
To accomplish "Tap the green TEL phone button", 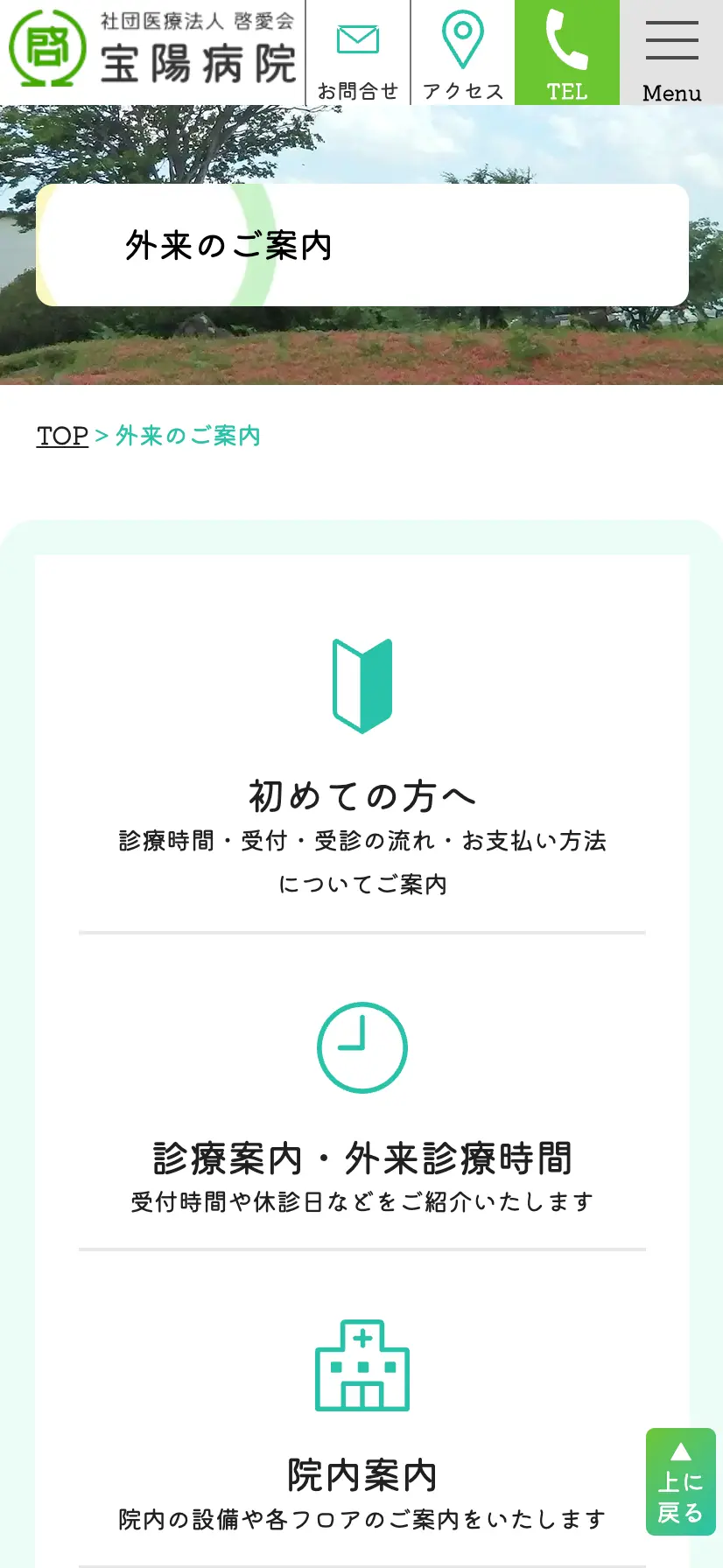I will click(x=566, y=54).
